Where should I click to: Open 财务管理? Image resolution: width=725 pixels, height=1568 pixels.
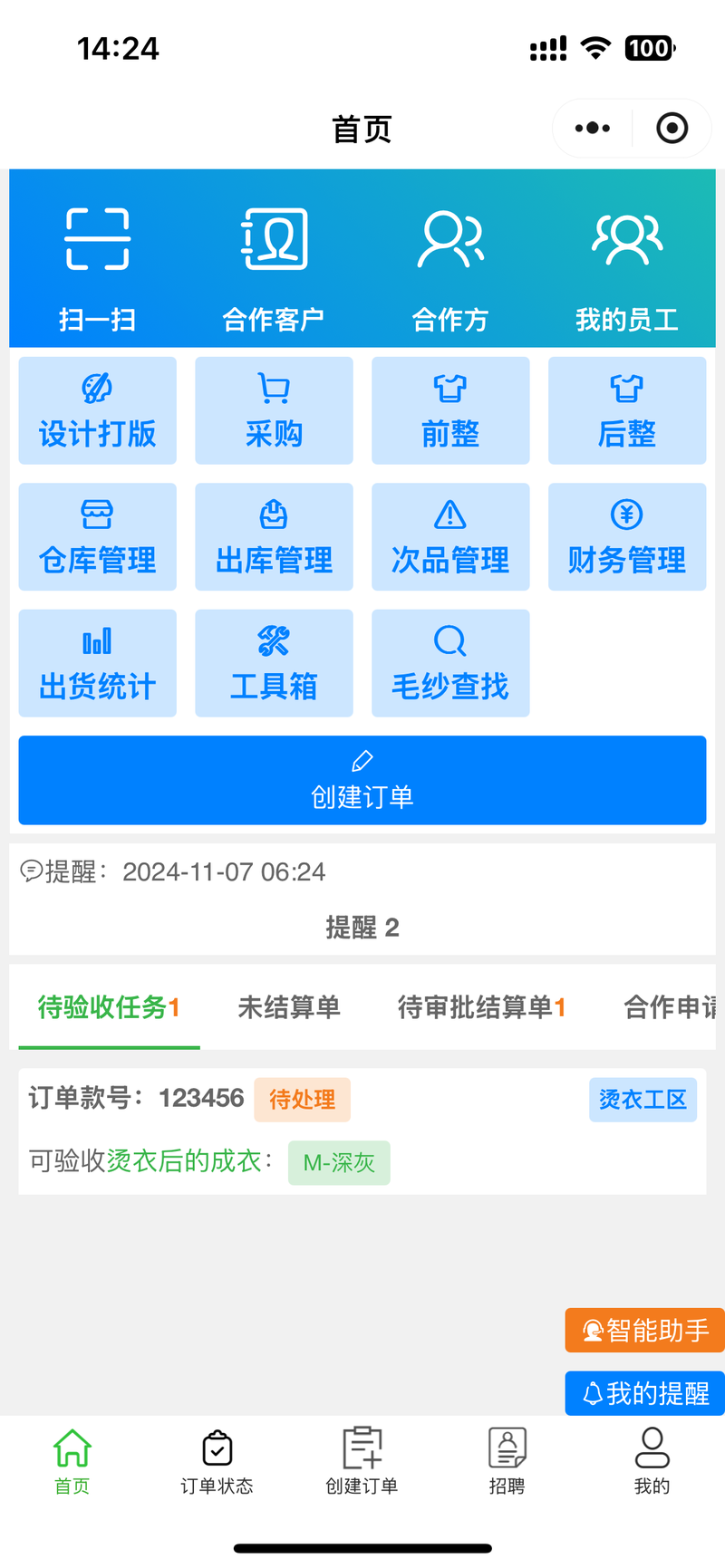click(627, 537)
